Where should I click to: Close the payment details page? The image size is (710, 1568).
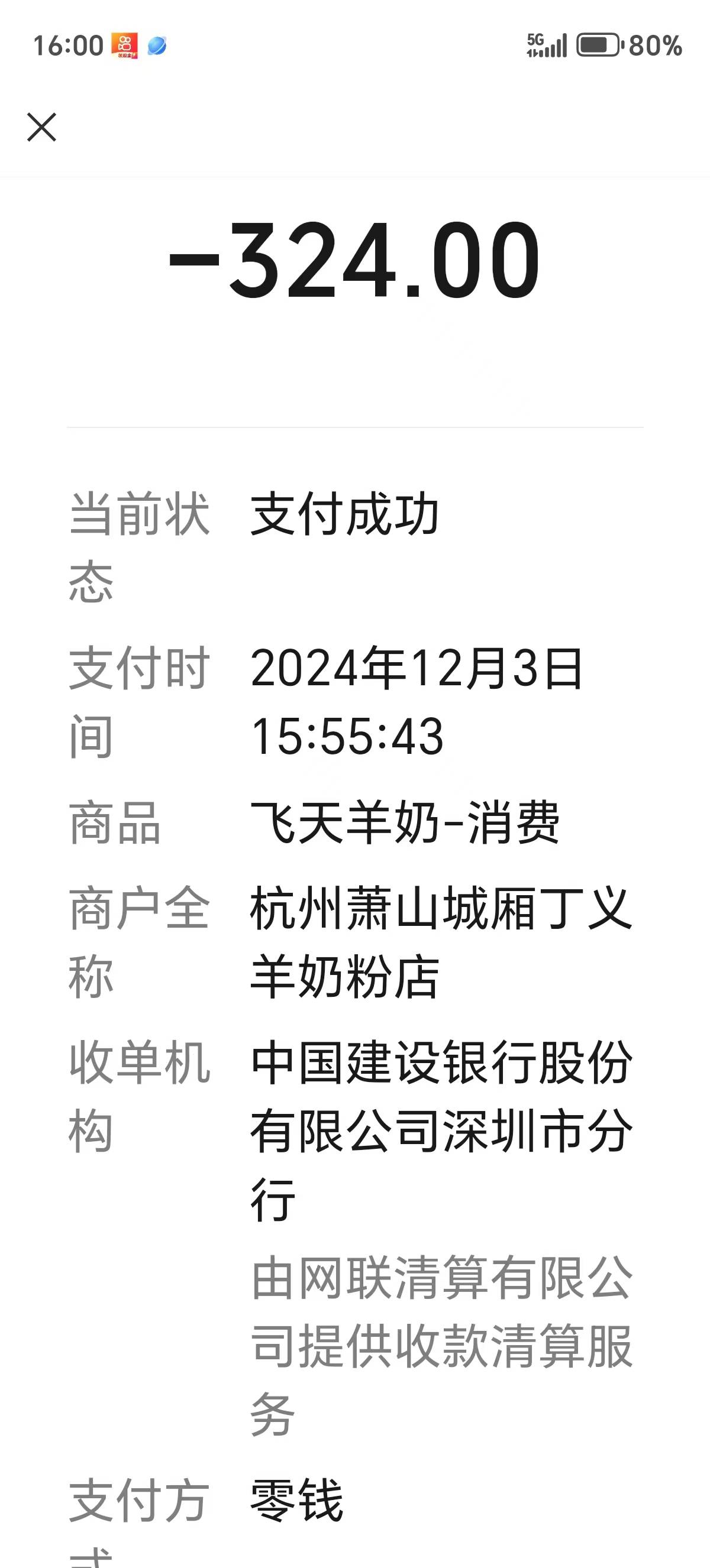coord(41,127)
